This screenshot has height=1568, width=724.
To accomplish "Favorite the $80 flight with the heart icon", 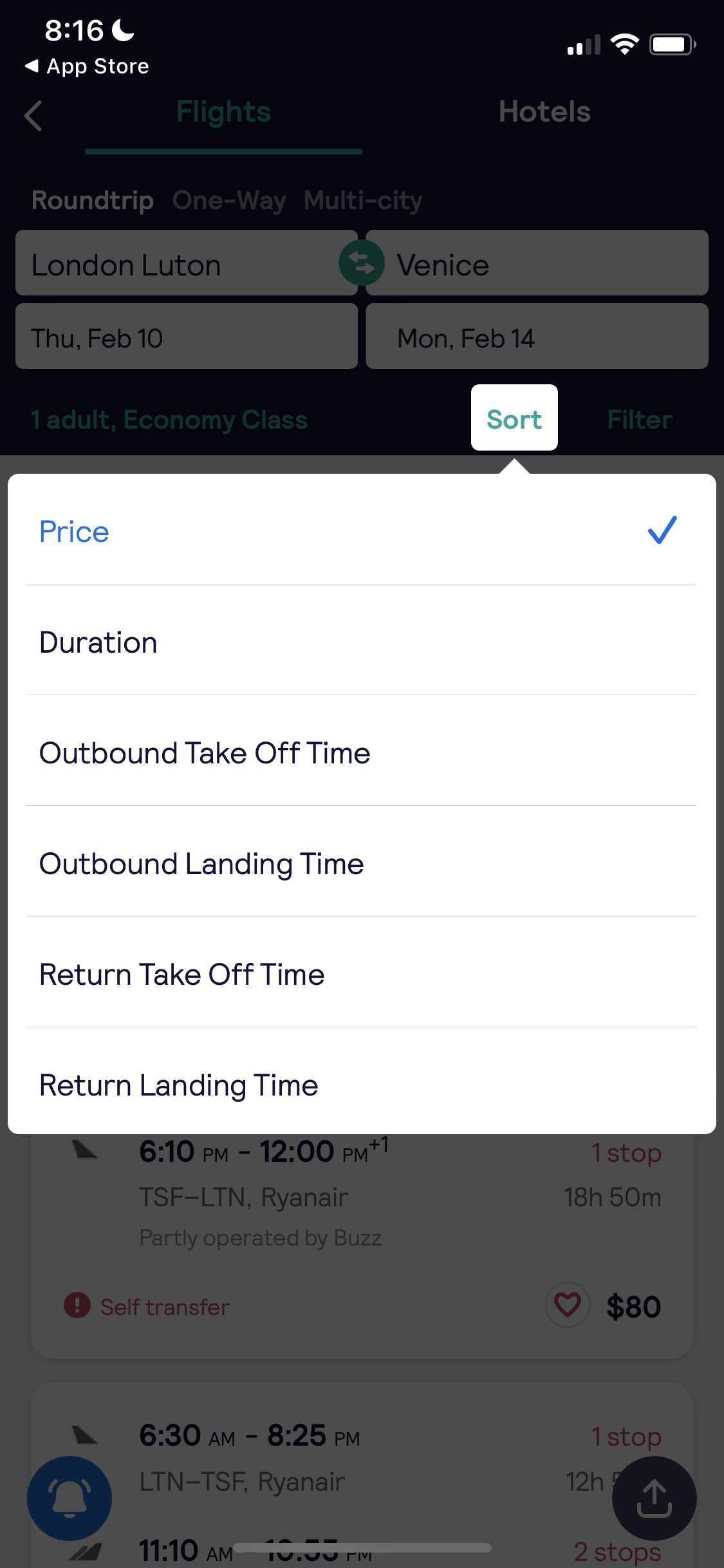I will 567,1305.
